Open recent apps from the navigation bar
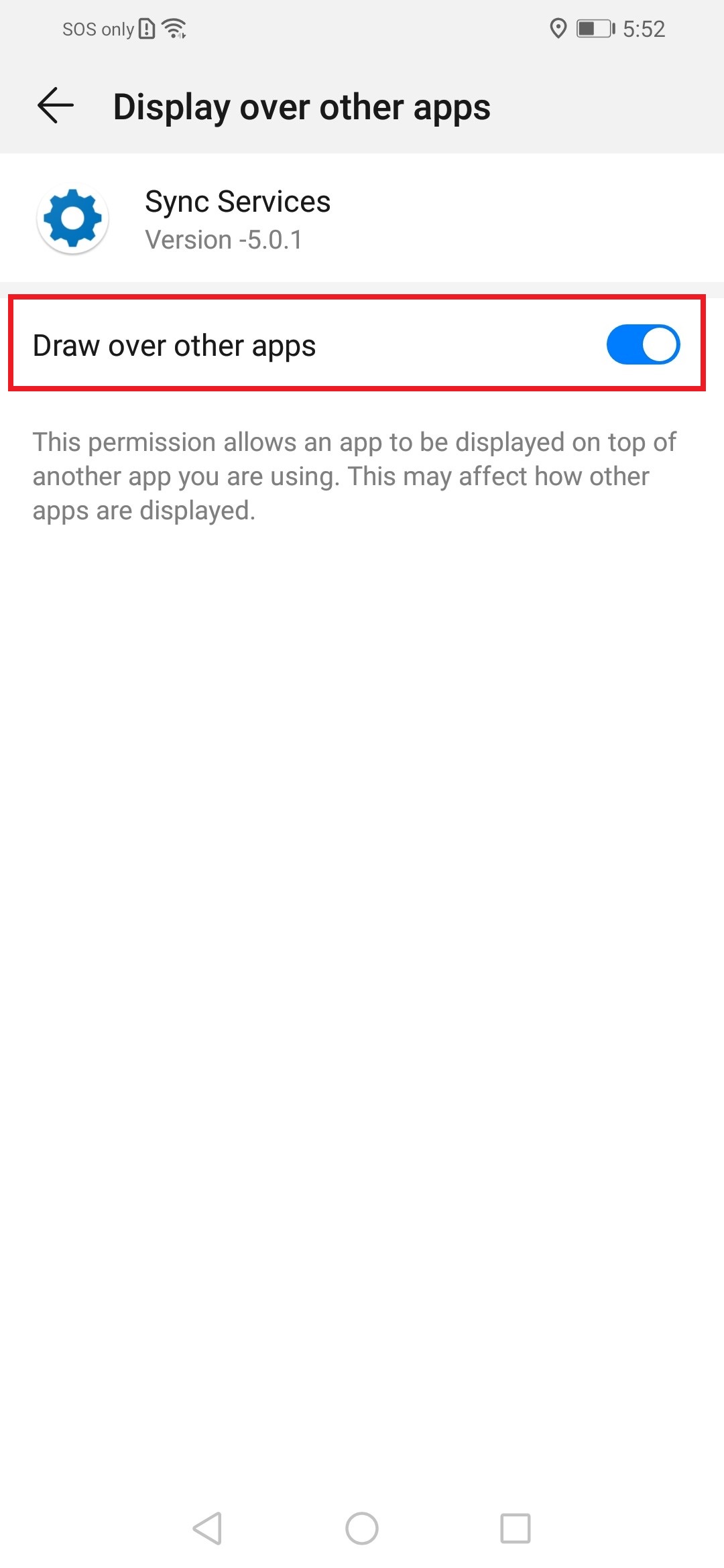The width and height of the screenshot is (724, 1568). pos(516,1528)
